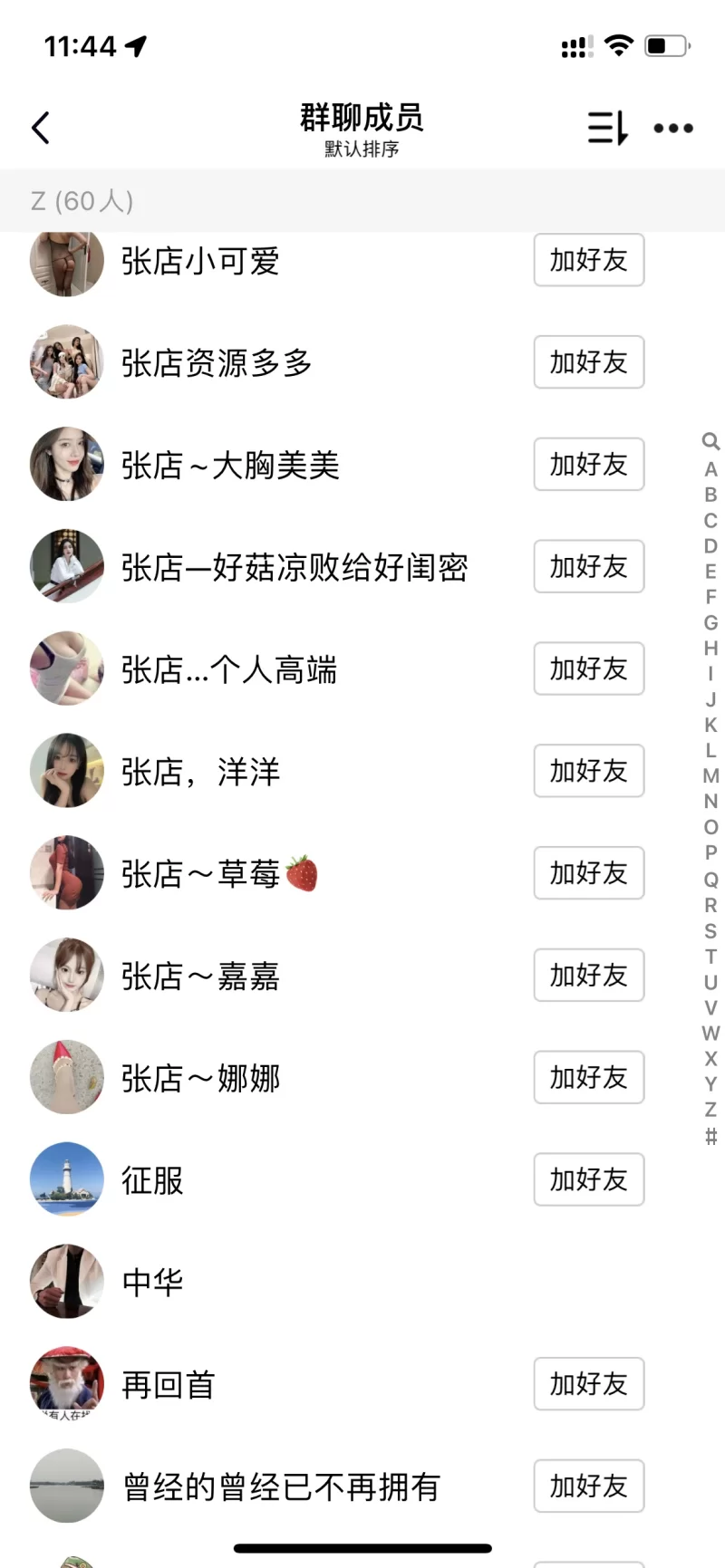
Task: Add 张店小可爱 as a friend
Action: (588, 260)
